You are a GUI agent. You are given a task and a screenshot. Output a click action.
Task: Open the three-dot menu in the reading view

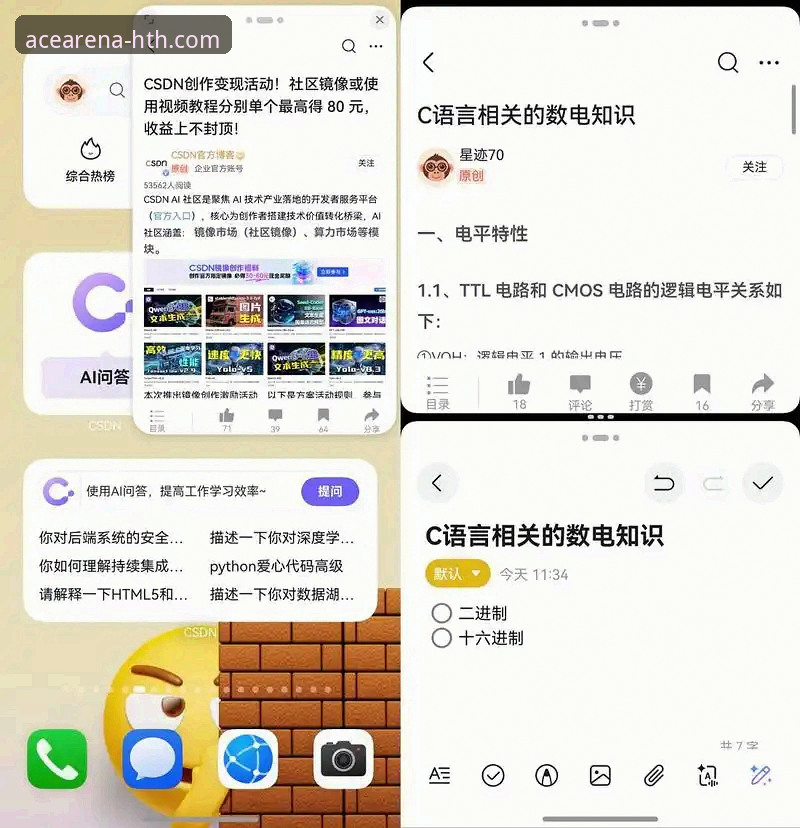pos(768,62)
